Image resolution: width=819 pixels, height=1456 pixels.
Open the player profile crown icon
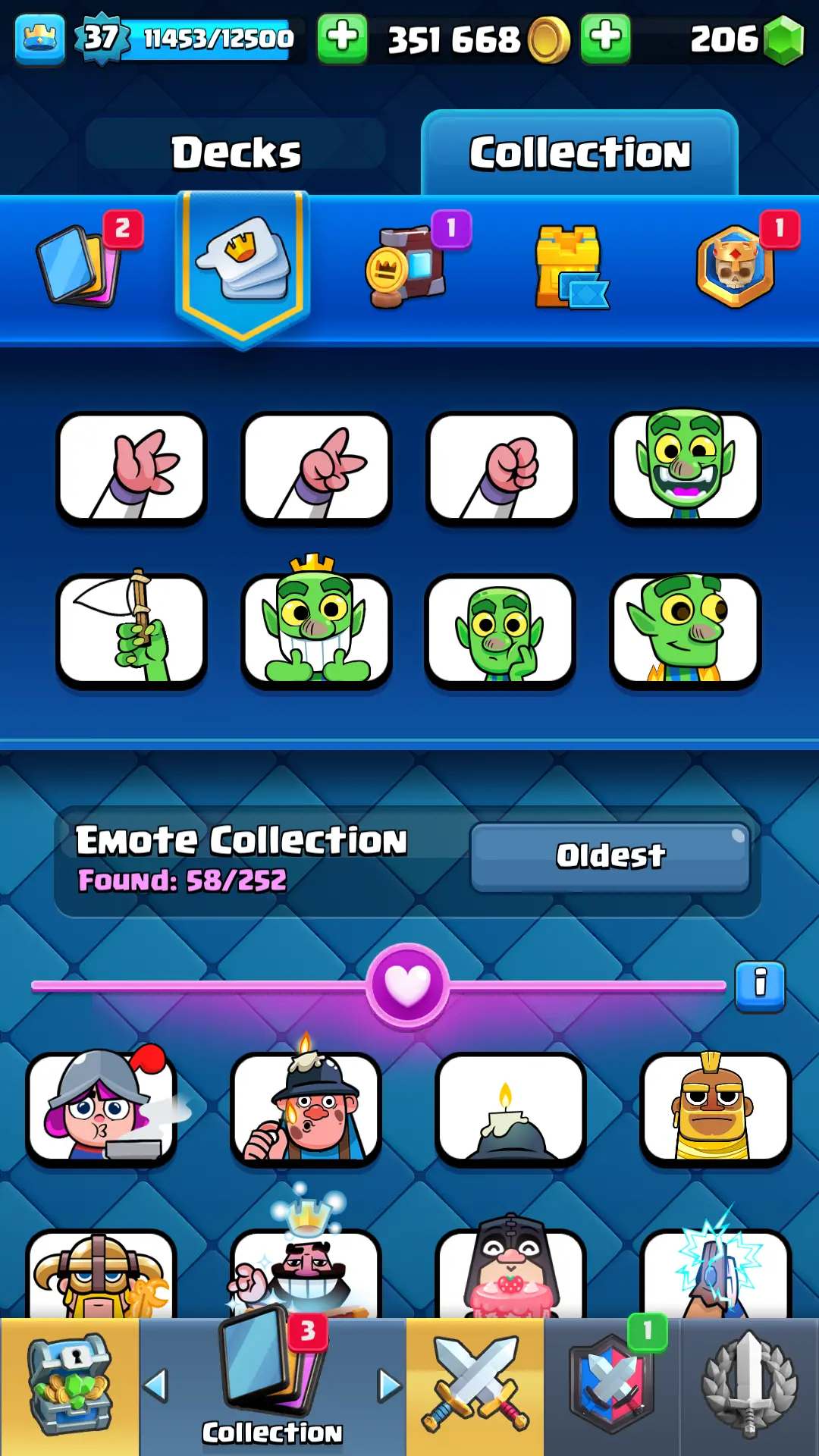pyautogui.click(x=39, y=39)
